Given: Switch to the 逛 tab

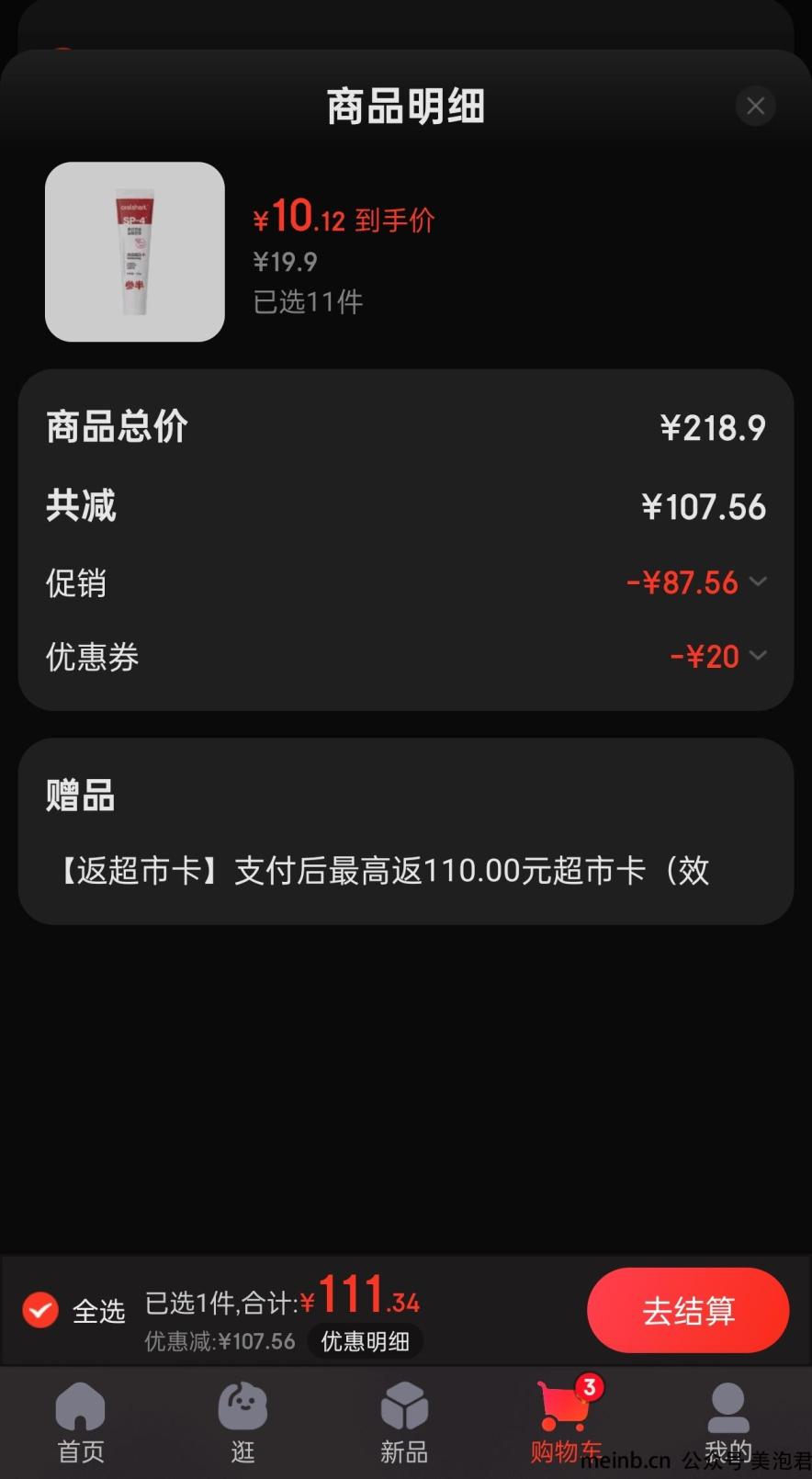Looking at the screenshot, I should [x=242, y=1422].
